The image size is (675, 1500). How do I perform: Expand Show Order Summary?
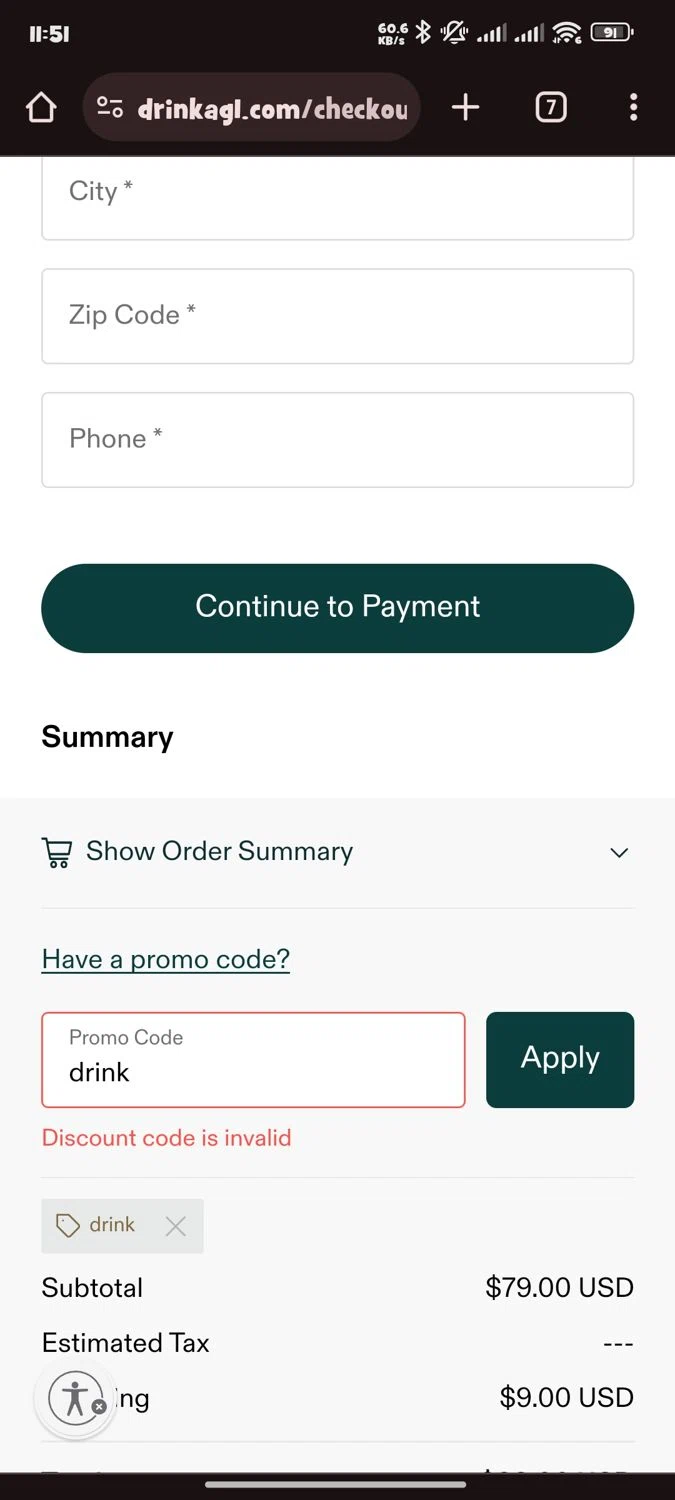tap(337, 852)
